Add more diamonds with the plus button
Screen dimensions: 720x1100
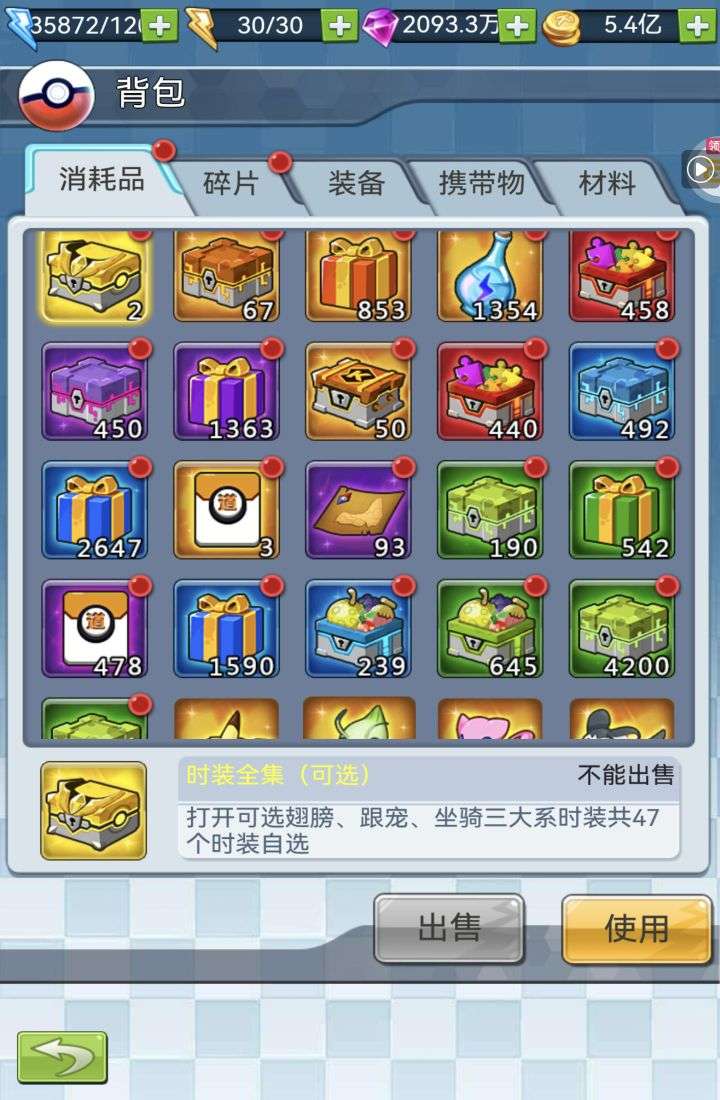[x=516, y=26]
